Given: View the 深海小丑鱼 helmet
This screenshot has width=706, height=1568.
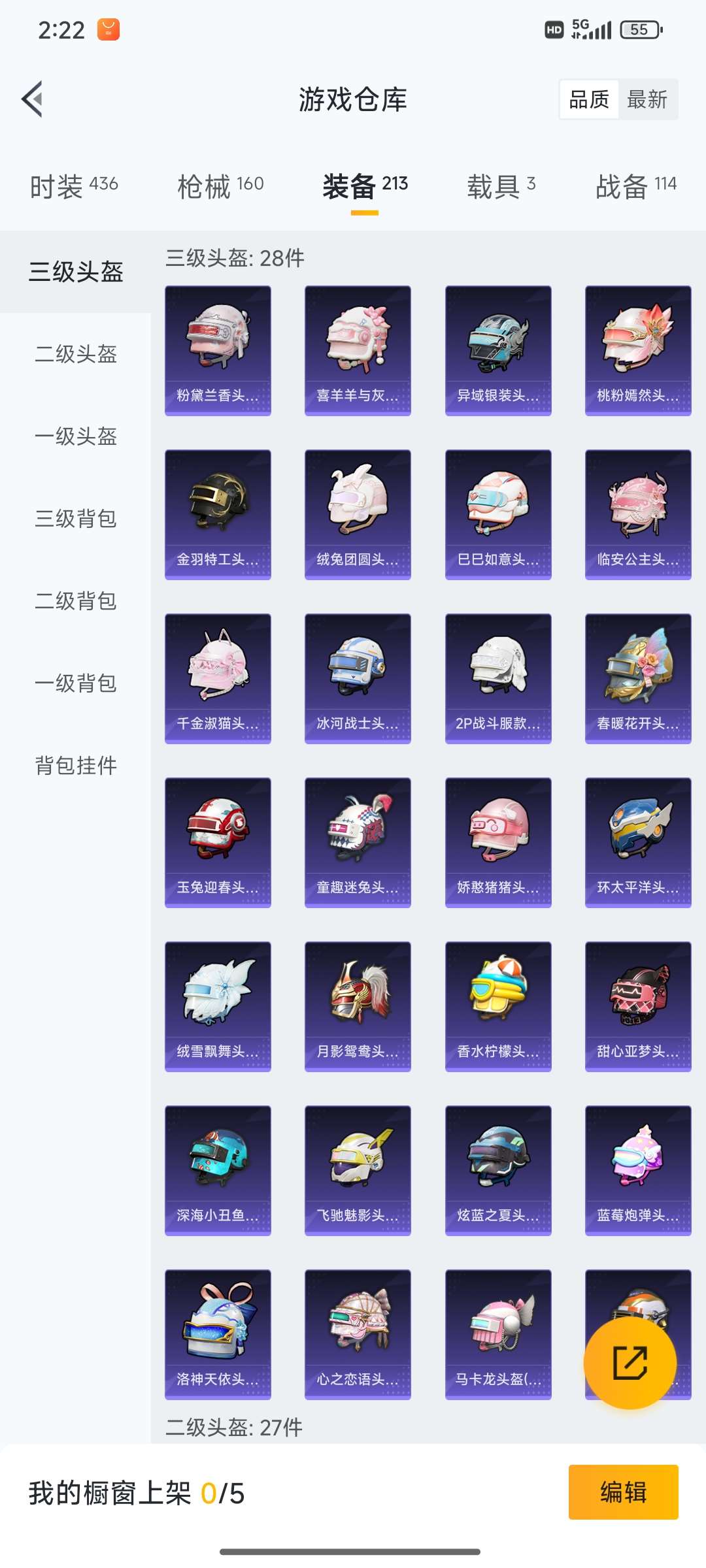Looking at the screenshot, I should point(218,1170).
